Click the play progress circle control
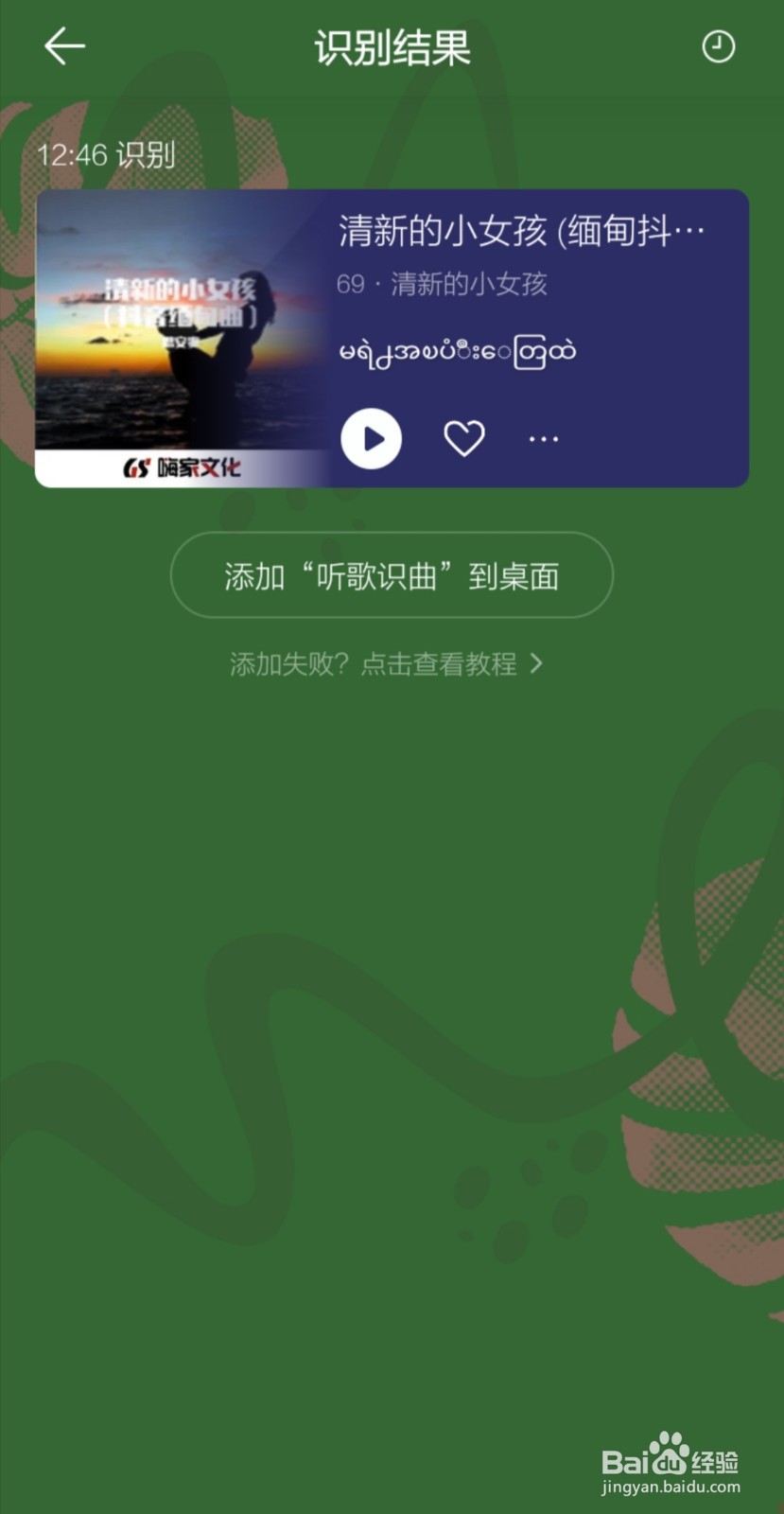 [371, 438]
